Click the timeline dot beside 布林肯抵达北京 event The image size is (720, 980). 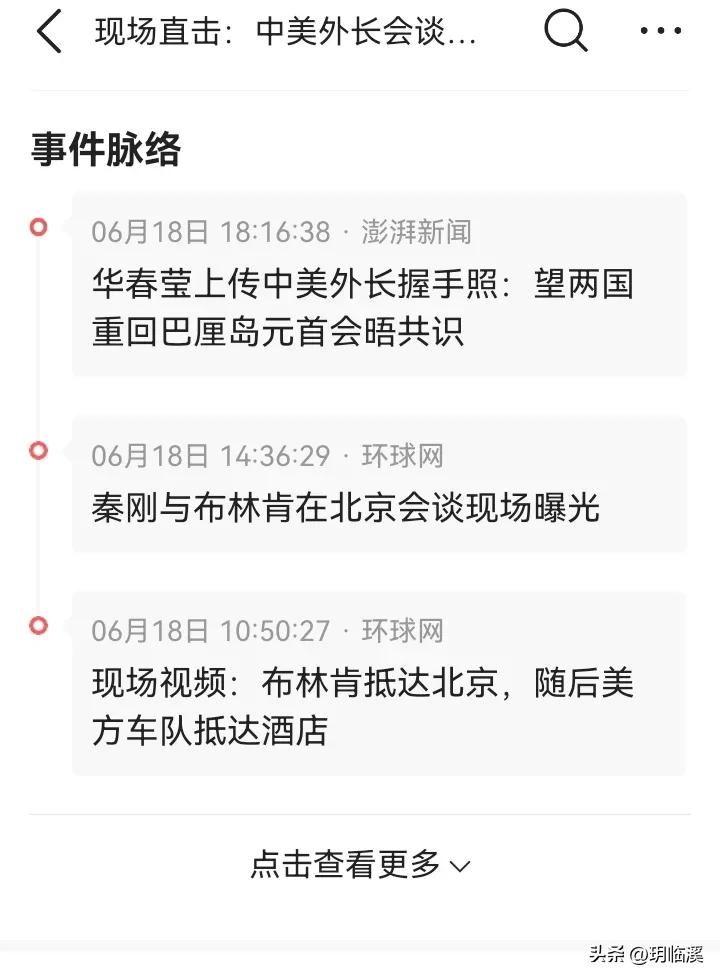38,625
